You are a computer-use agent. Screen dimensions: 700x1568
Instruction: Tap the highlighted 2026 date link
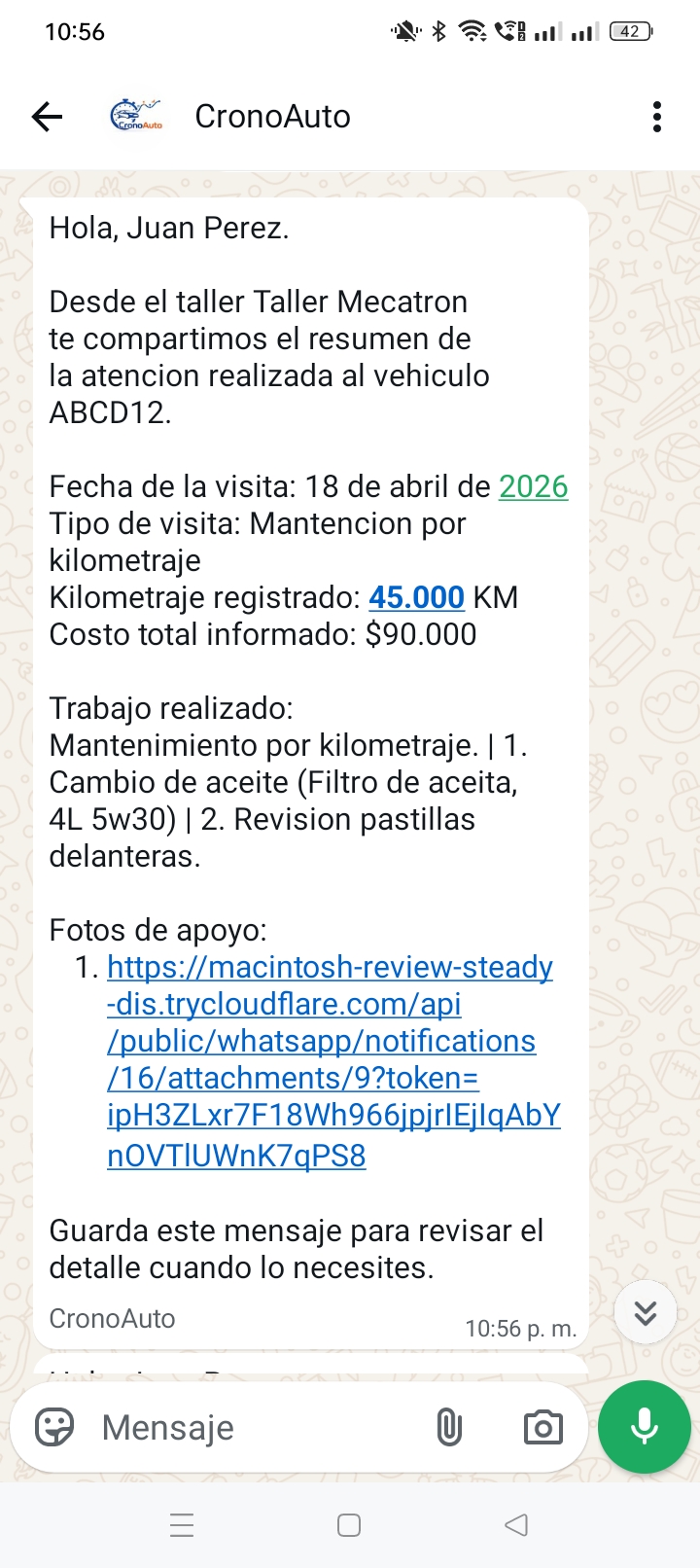coord(533,485)
